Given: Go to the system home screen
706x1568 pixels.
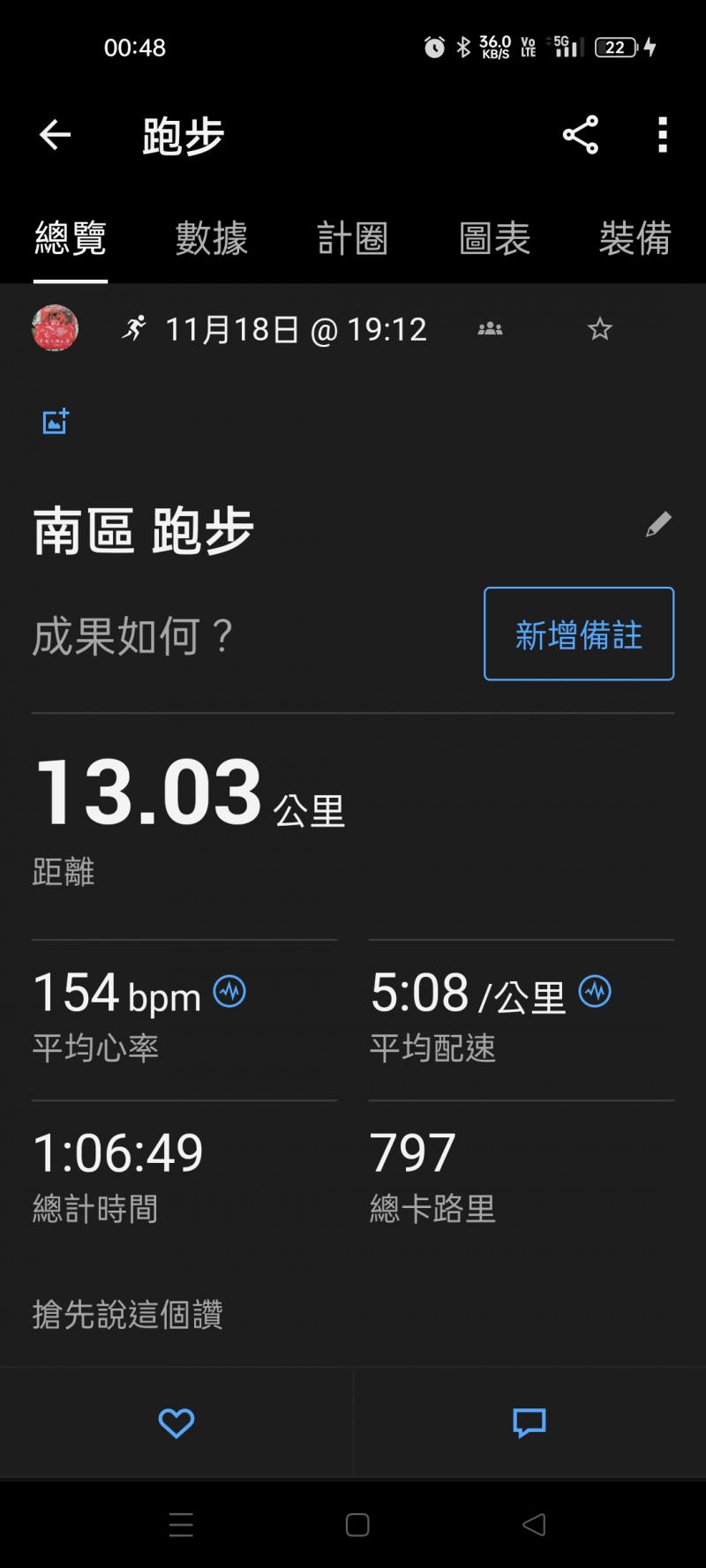Looking at the screenshot, I should [357, 1525].
